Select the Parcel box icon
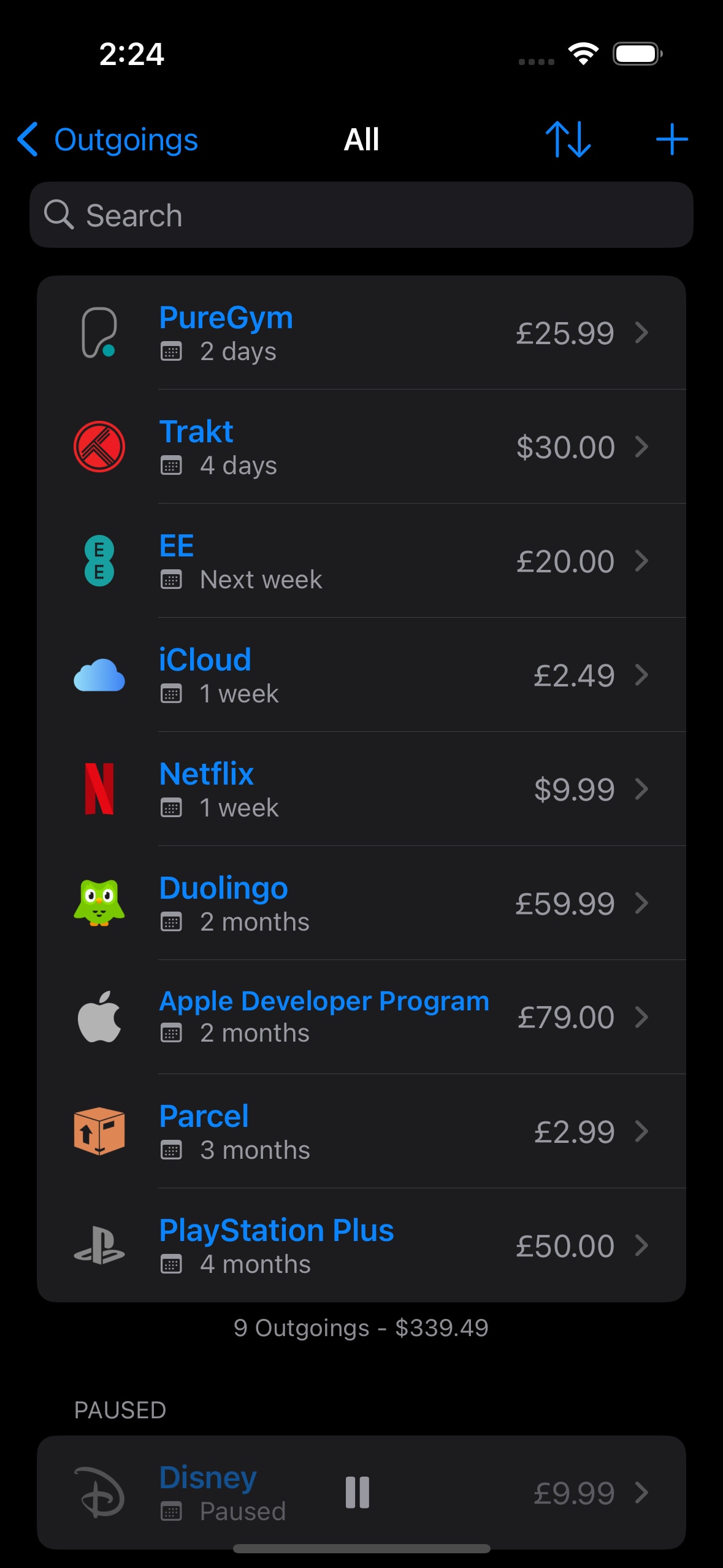The image size is (723, 1568). pyautogui.click(x=100, y=1131)
